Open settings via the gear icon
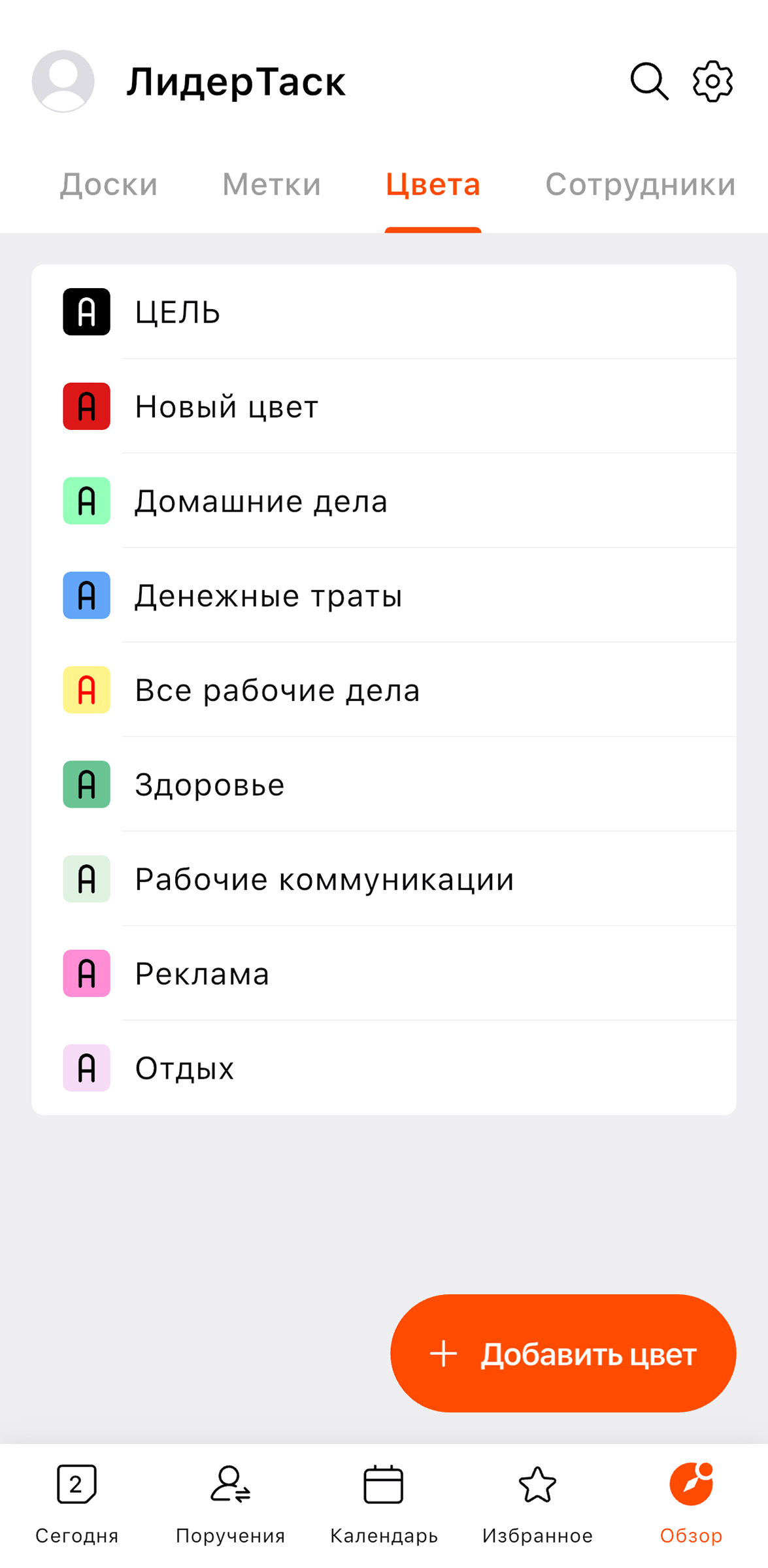Viewport: 768px width, 1568px height. click(712, 82)
